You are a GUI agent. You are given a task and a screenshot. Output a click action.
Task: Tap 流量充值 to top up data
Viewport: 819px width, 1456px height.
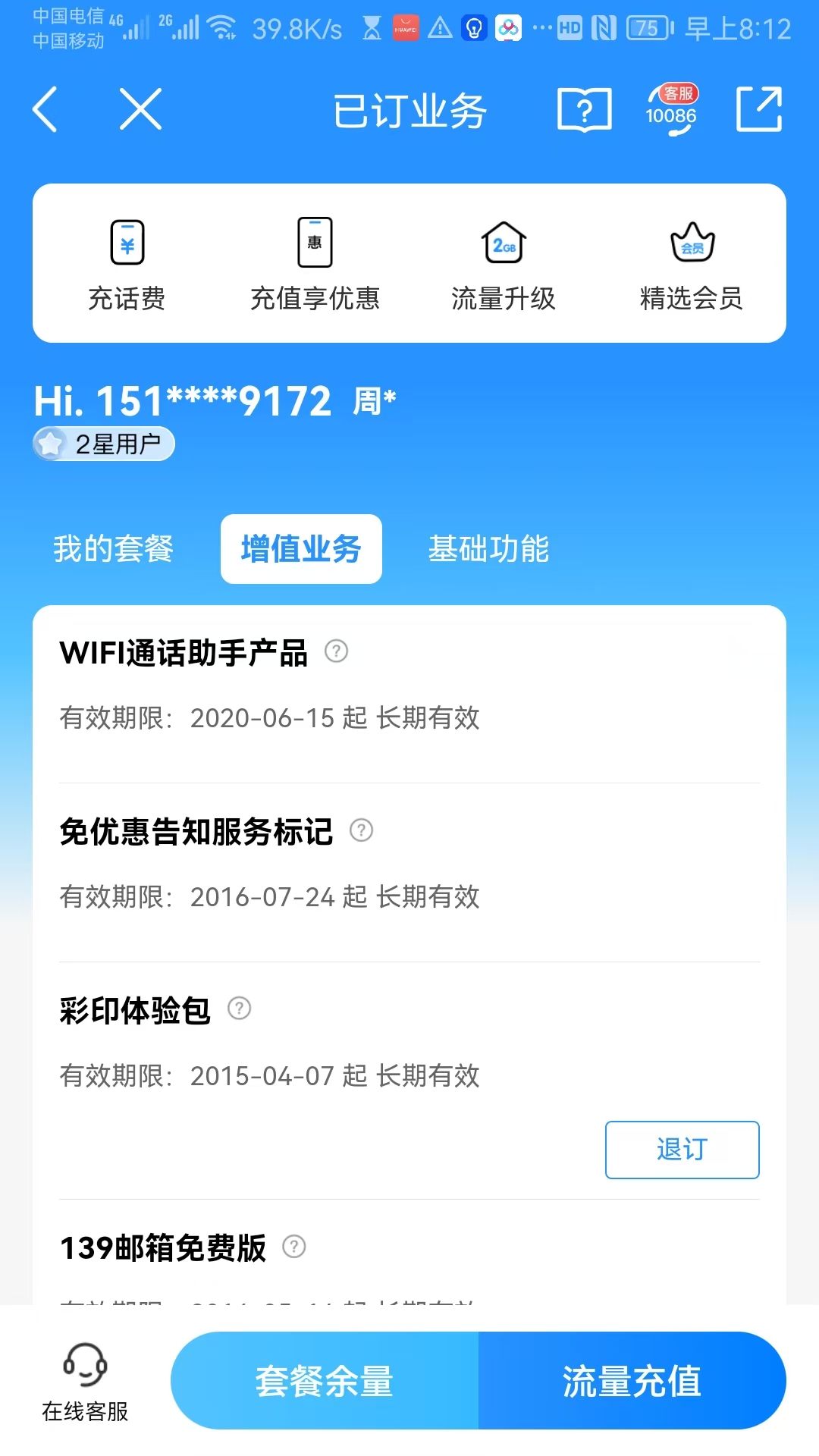(632, 1380)
